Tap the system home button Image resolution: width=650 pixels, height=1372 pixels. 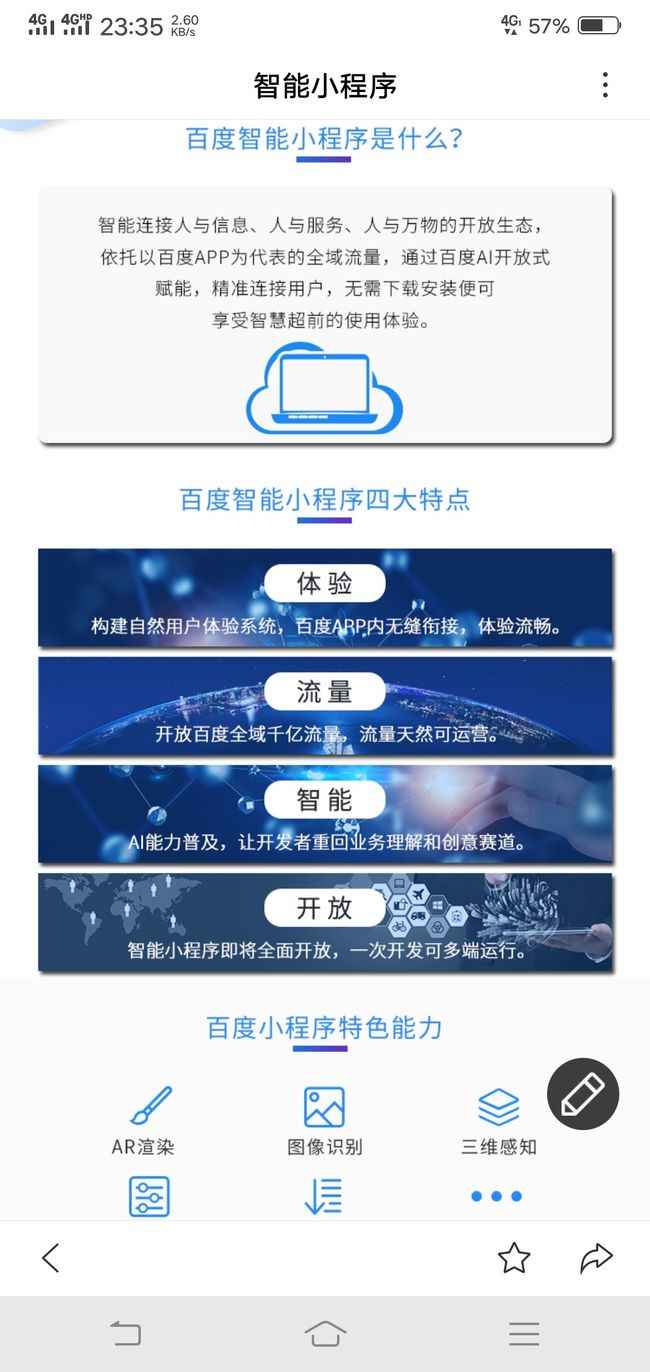325,1333
